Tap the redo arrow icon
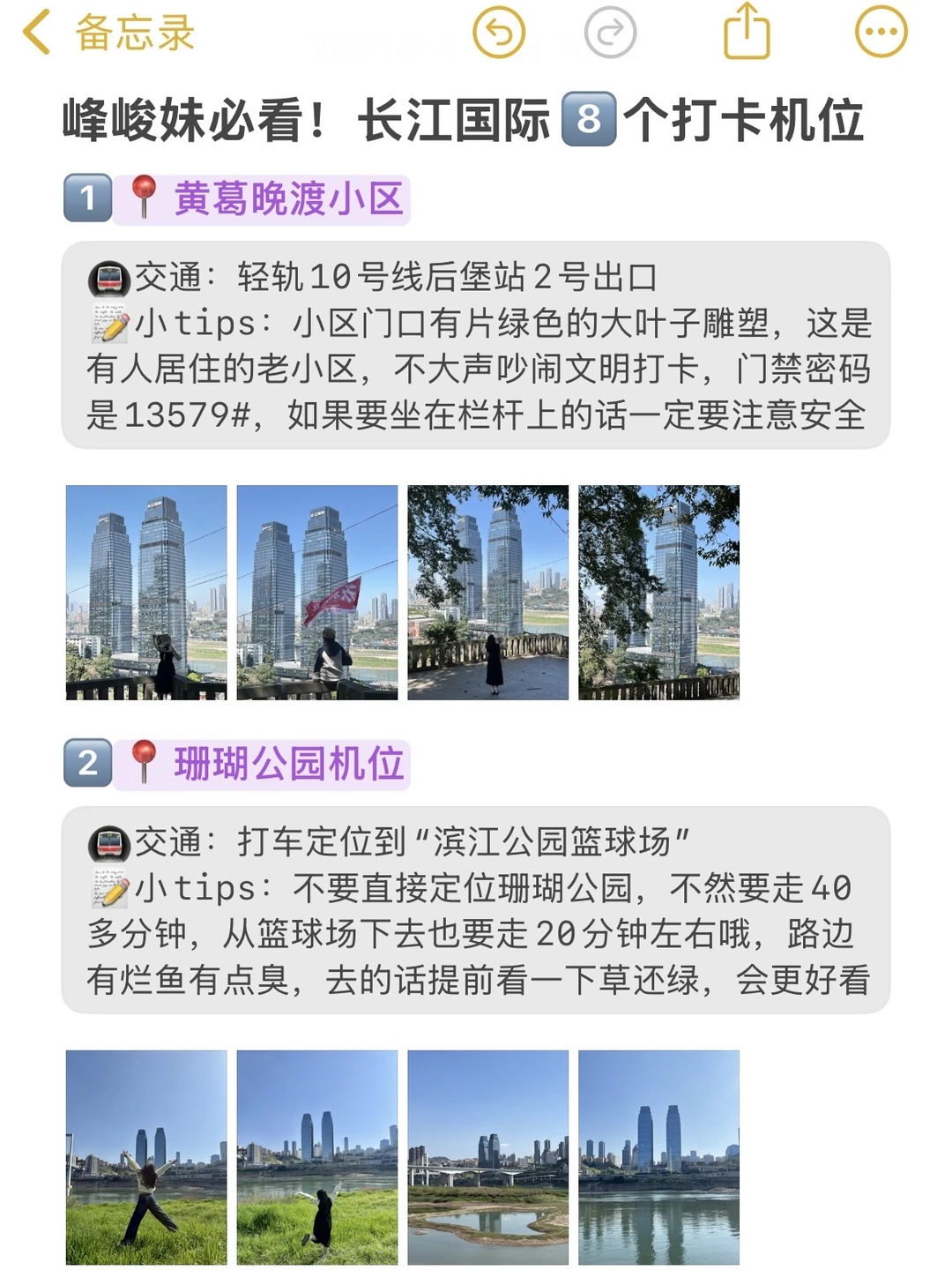Screen dimensions: 952x1270 tap(608, 34)
